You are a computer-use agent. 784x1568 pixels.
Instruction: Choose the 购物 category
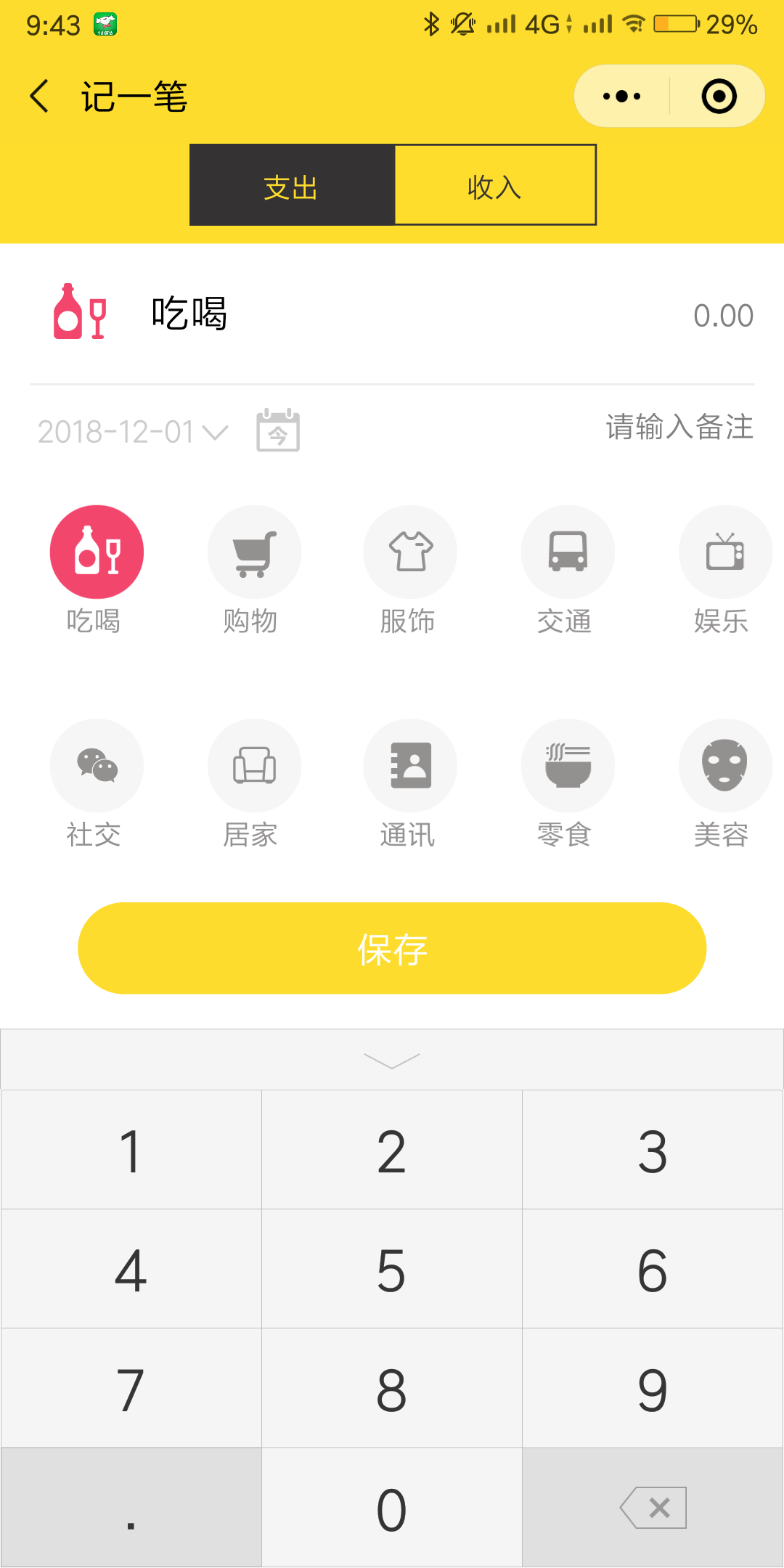tap(253, 553)
